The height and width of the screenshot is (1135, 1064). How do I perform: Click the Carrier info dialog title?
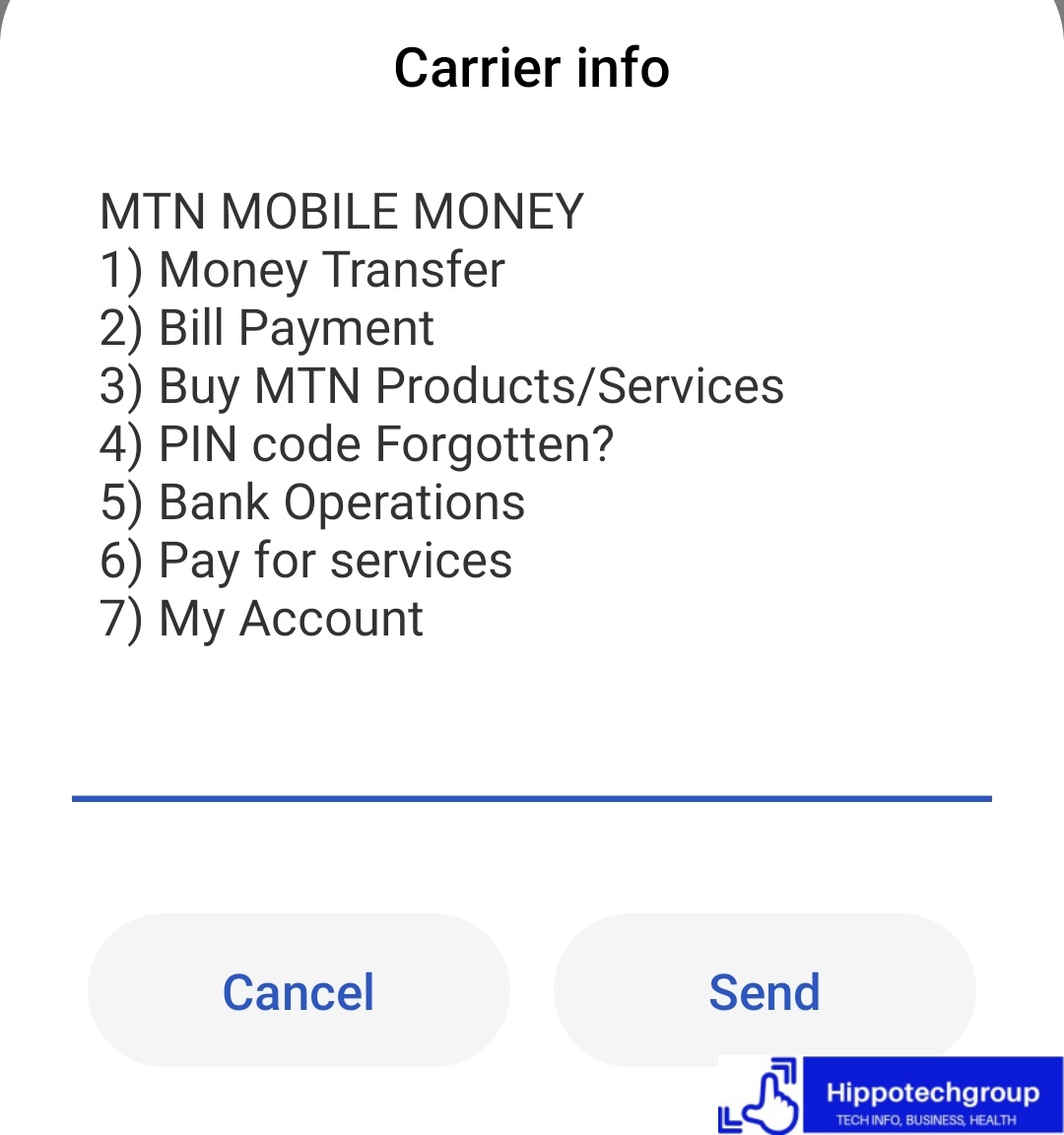[531, 69]
